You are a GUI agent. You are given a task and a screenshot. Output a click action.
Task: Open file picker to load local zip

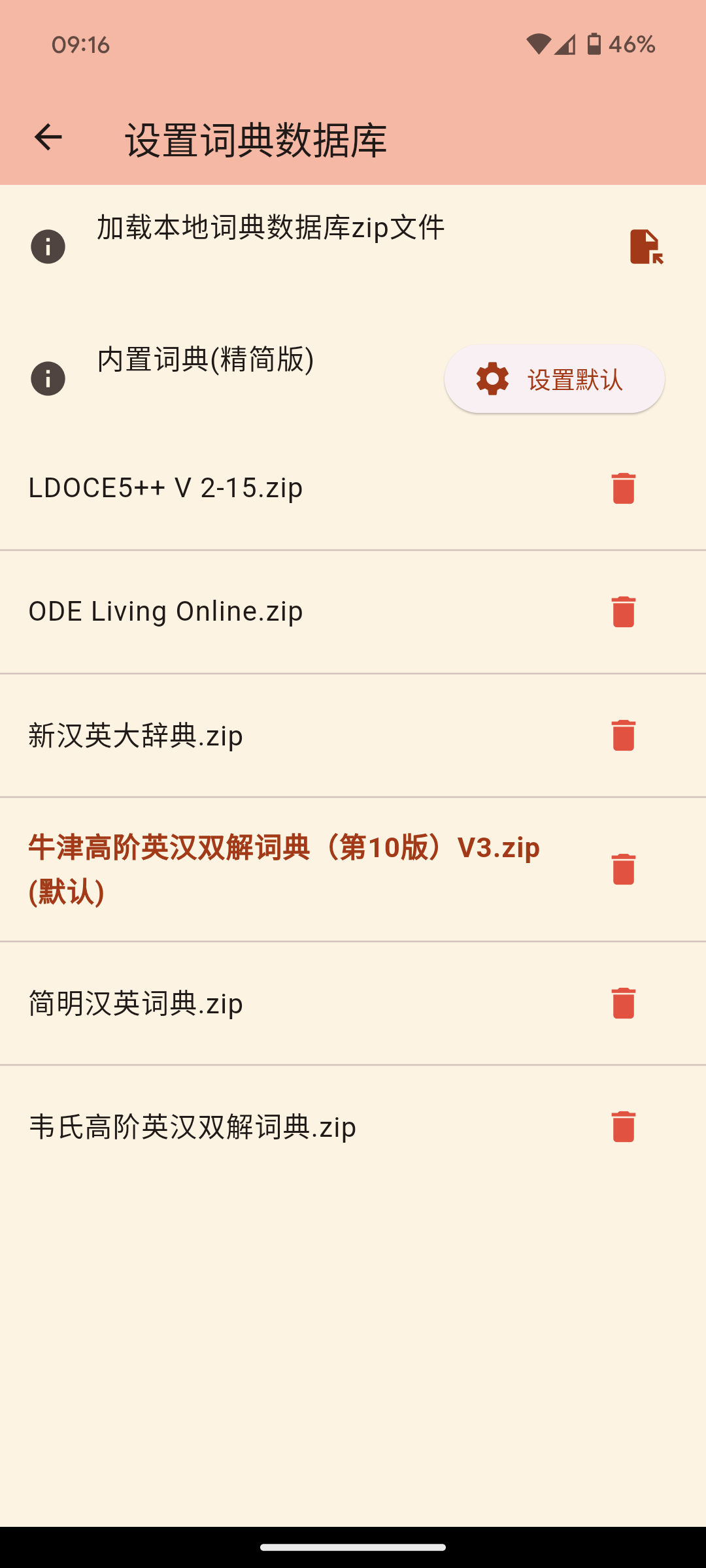(646, 247)
